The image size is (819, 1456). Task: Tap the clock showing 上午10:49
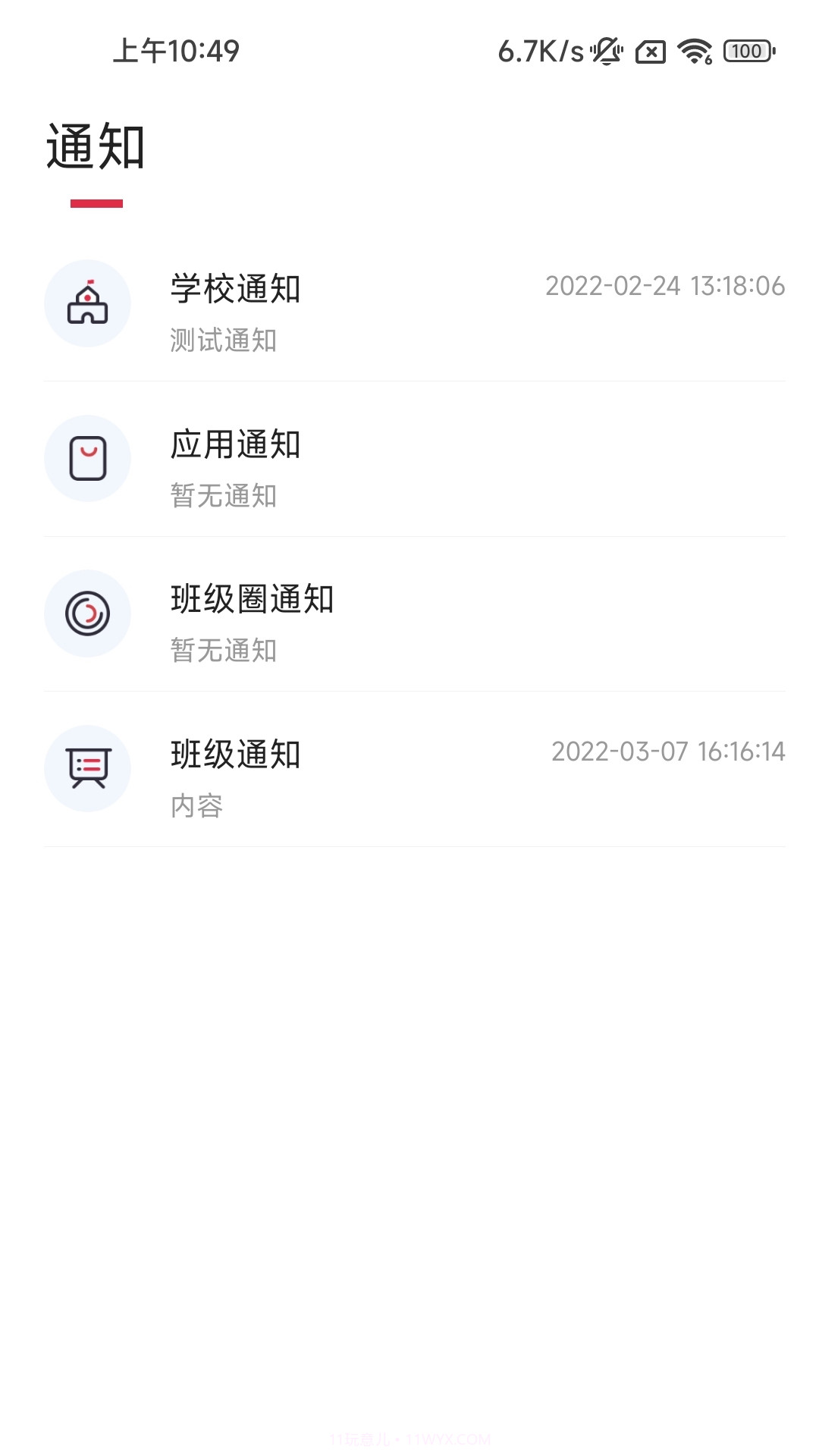(x=177, y=52)
